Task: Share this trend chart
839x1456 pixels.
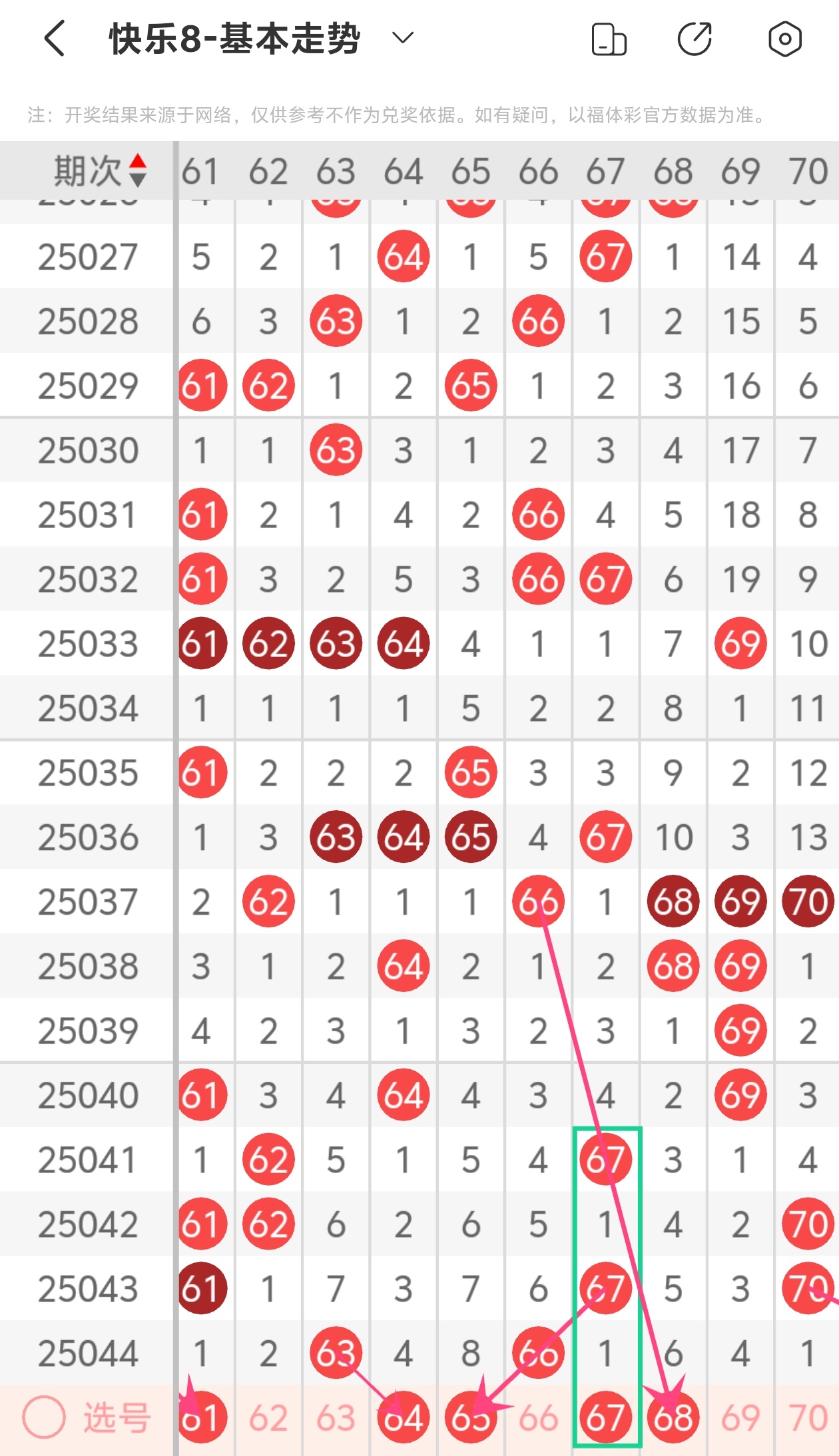Action: tap(695, 39)
